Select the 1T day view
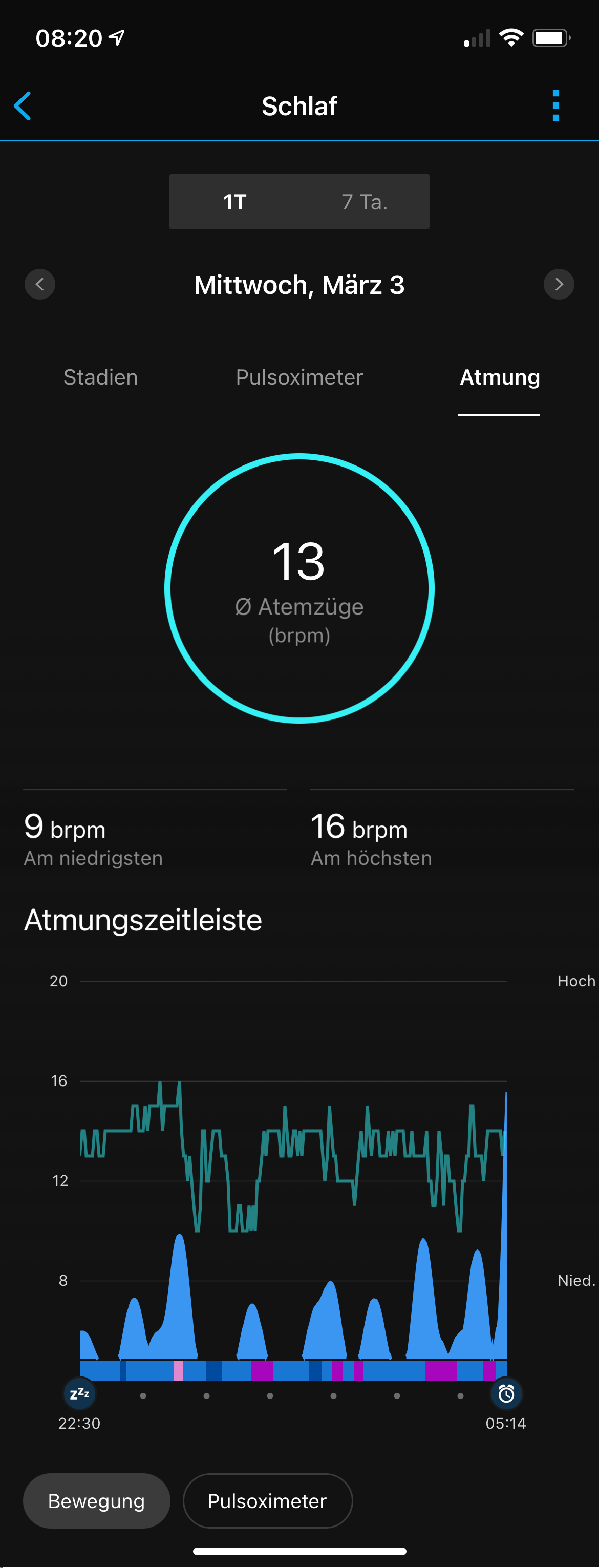Screen dimensions: 599x1568 point(234,201)
